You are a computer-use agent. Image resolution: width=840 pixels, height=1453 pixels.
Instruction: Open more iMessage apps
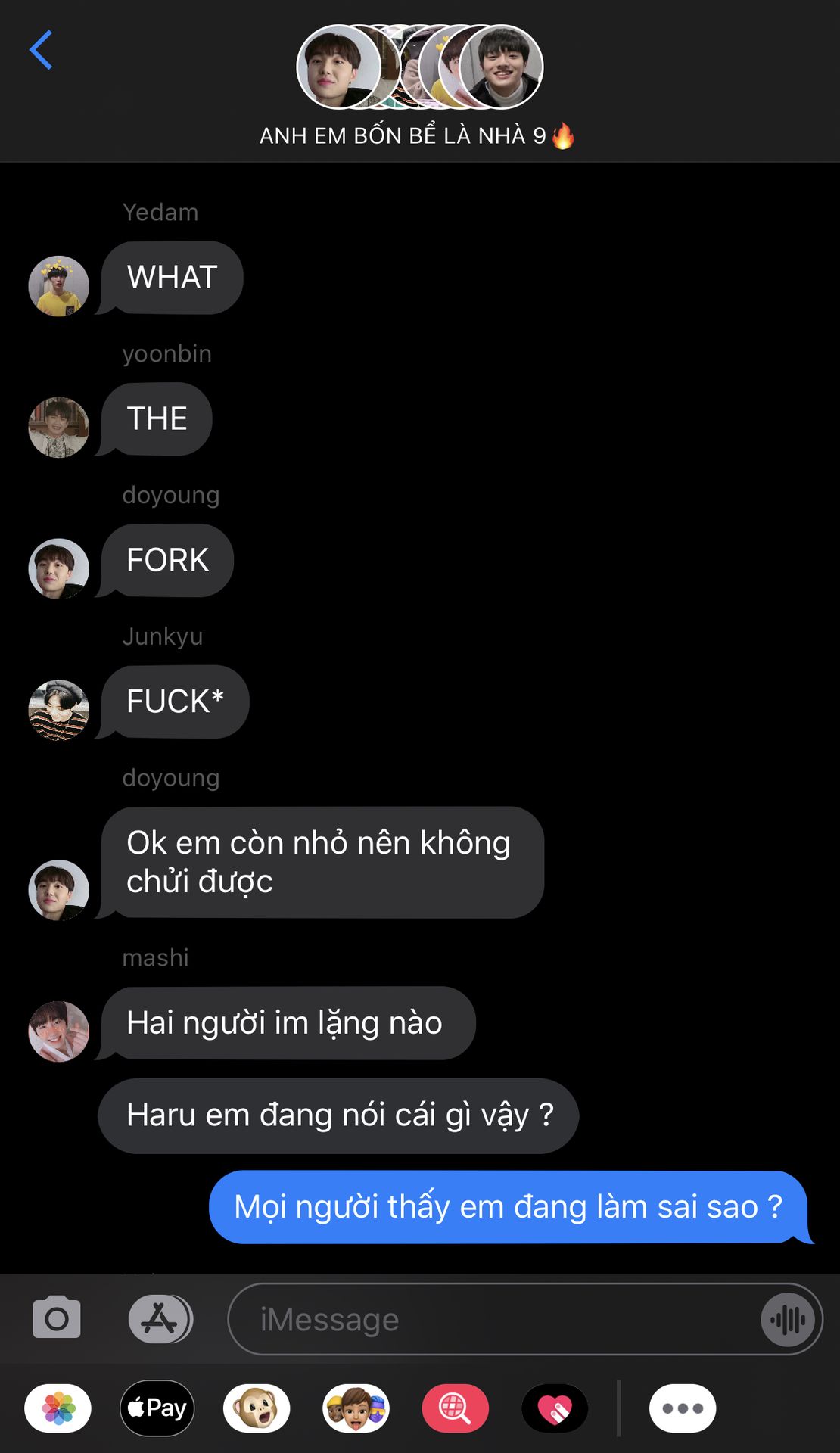point(683,1408)
